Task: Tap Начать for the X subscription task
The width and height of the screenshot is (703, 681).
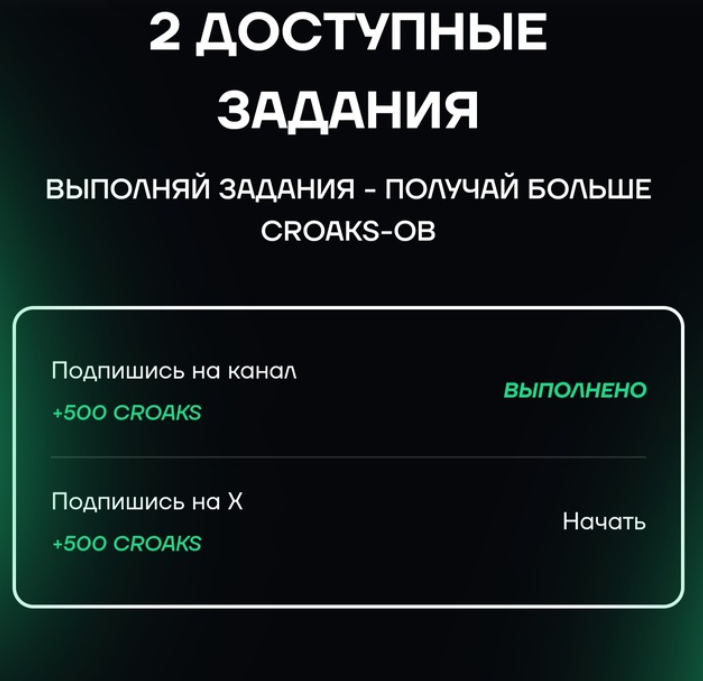Action: 603,522
